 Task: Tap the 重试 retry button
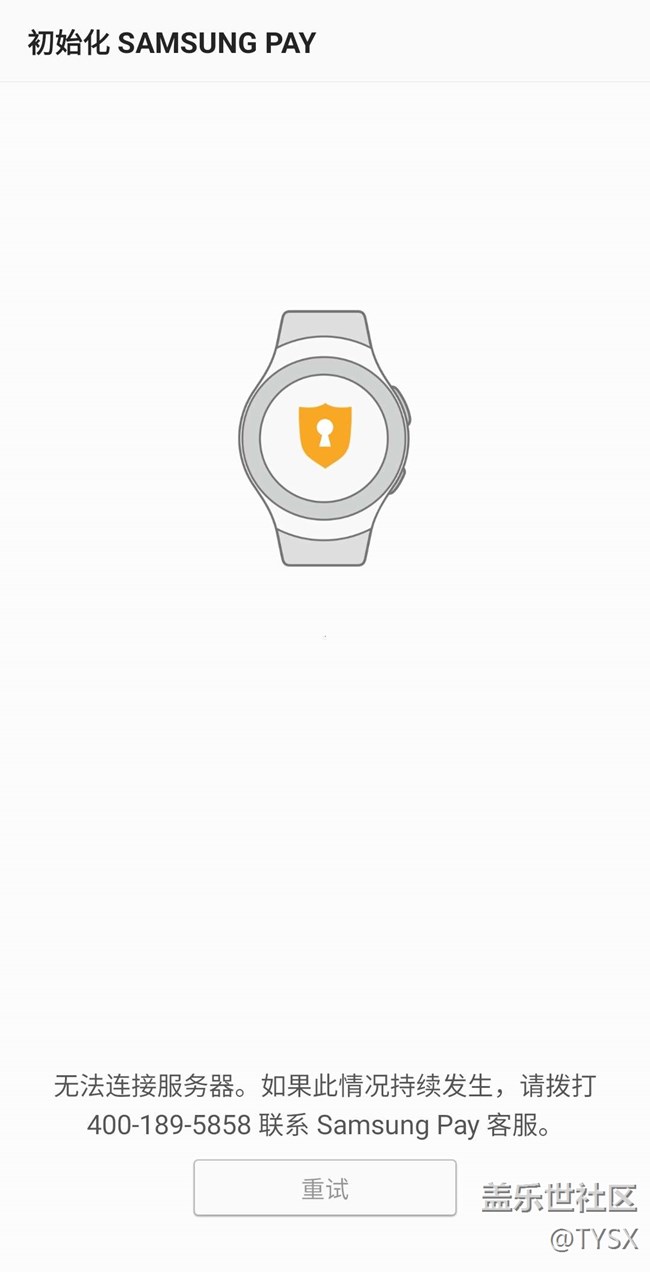[x=325, y=1188]
